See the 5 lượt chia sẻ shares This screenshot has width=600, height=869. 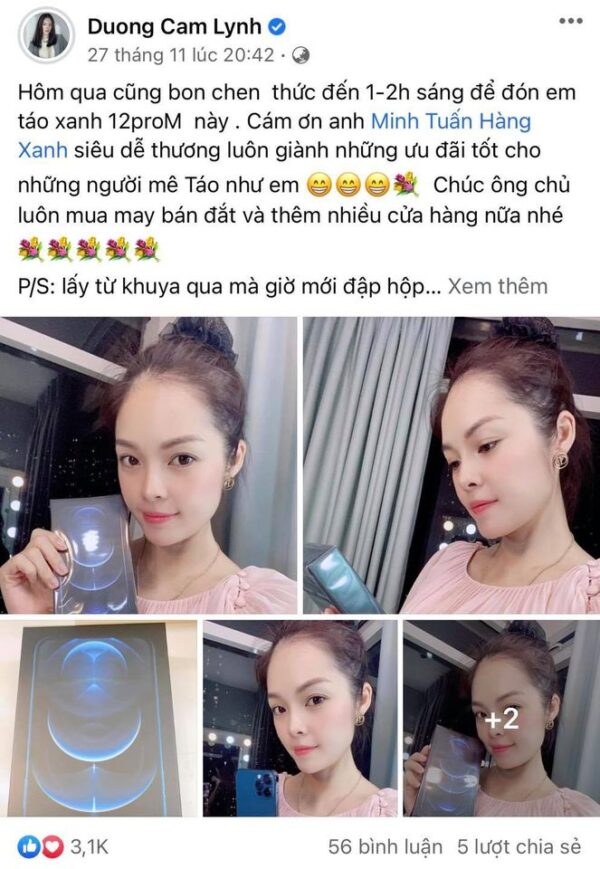pyautogui.click(x=518, y=846)
